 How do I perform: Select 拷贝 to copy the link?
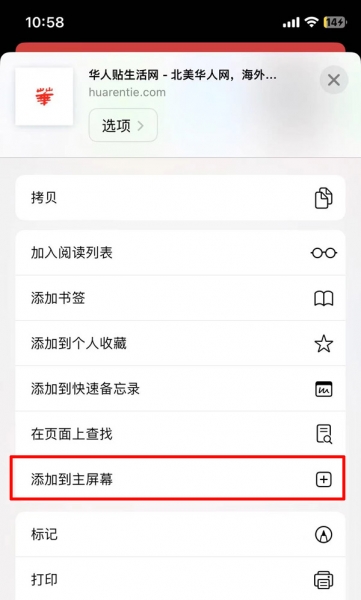(x=180, y=198)
